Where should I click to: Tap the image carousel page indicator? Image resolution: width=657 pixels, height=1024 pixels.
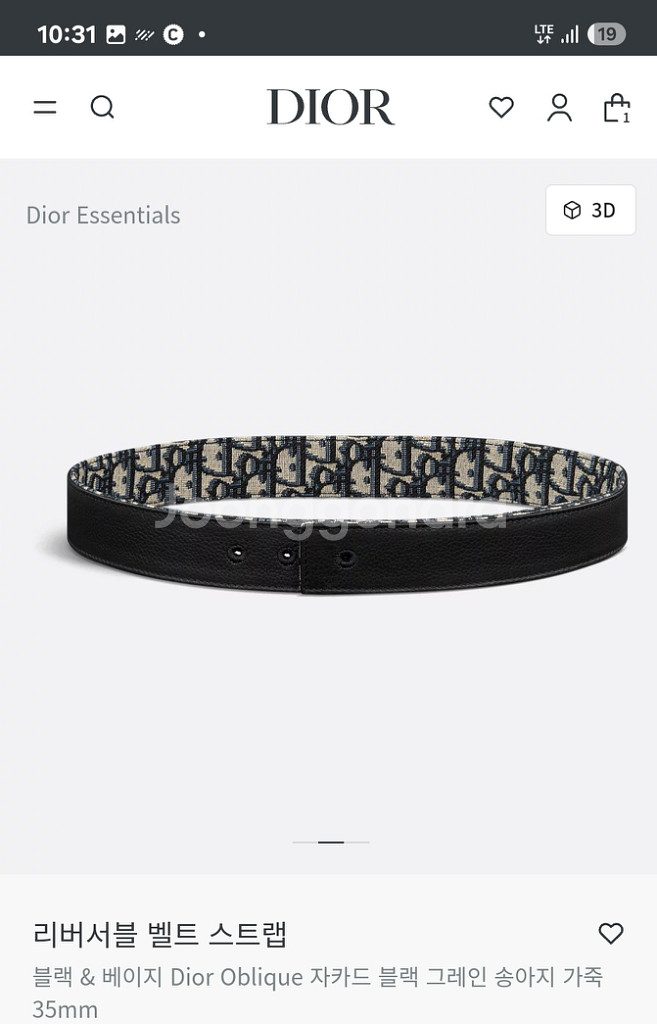pos(331,842)
